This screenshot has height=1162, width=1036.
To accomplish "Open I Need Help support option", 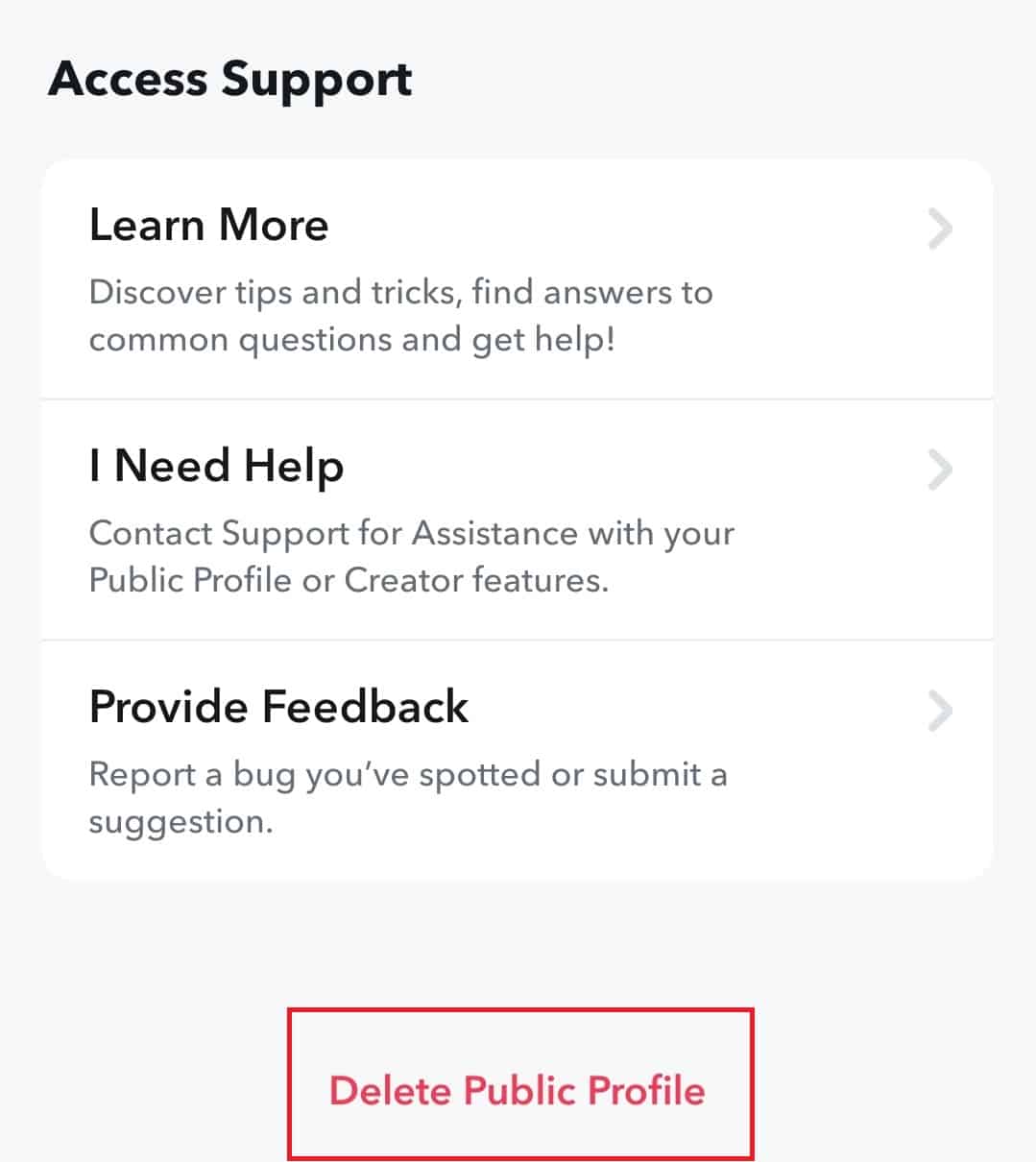I will pyautogui.click(x=517, y=520).
